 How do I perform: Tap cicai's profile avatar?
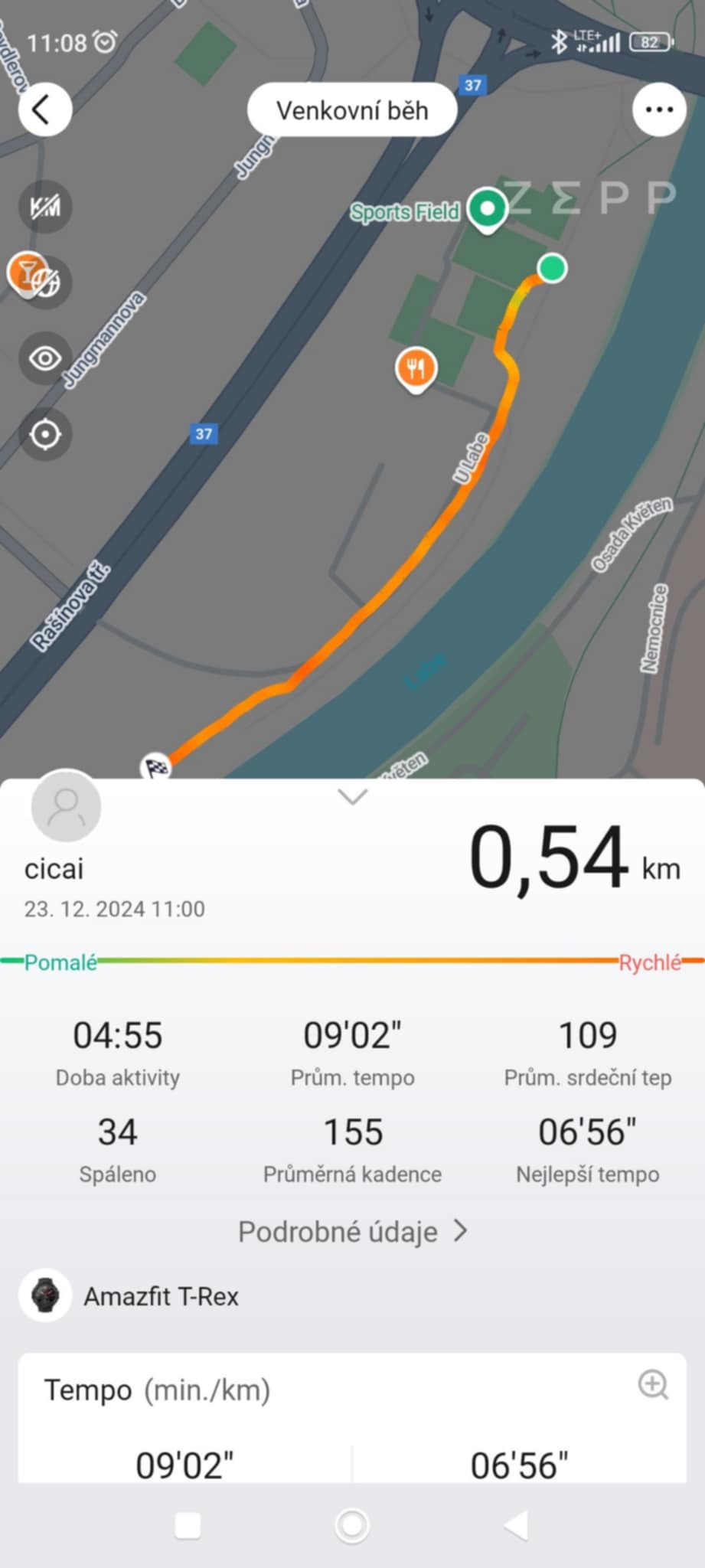coord(66,807)
